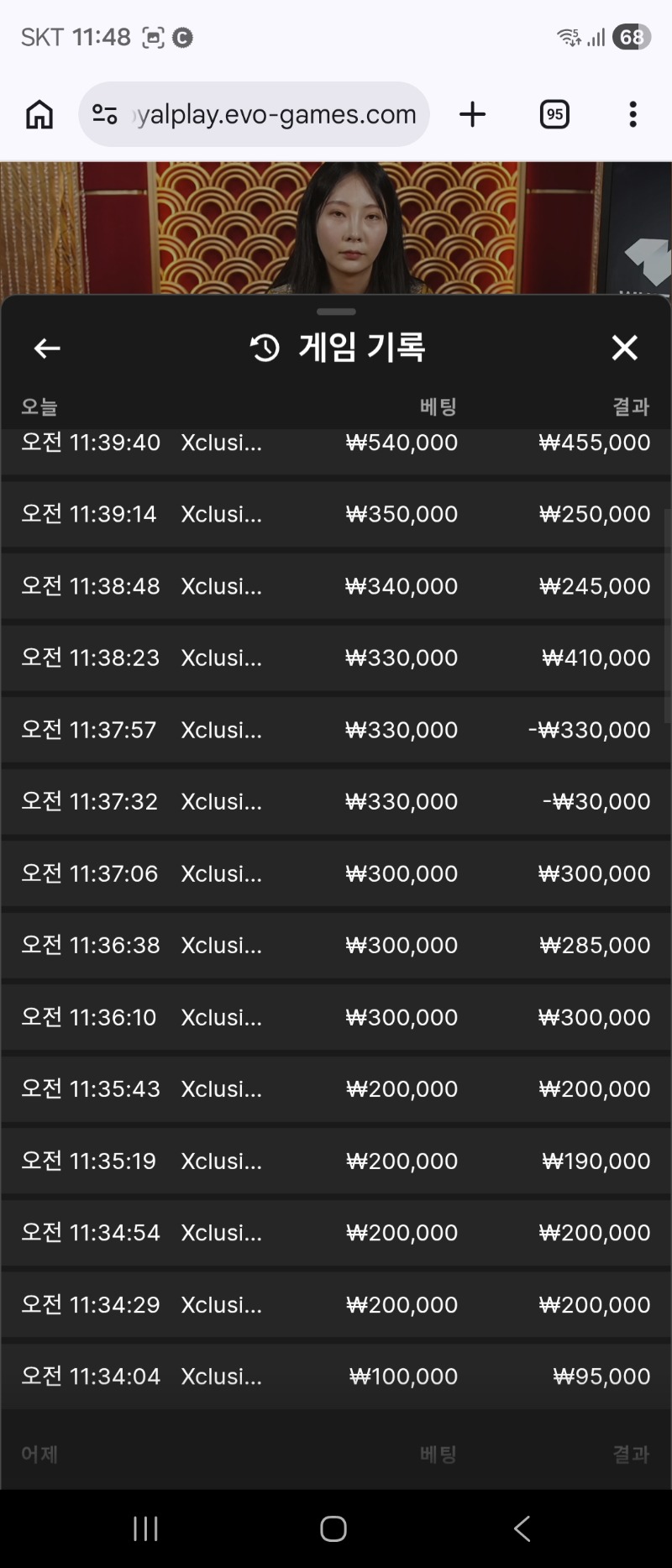Screen dimensions: 672x1568
Task: Open the 11:38:23 game record
Action: click(x=336, y=658)
